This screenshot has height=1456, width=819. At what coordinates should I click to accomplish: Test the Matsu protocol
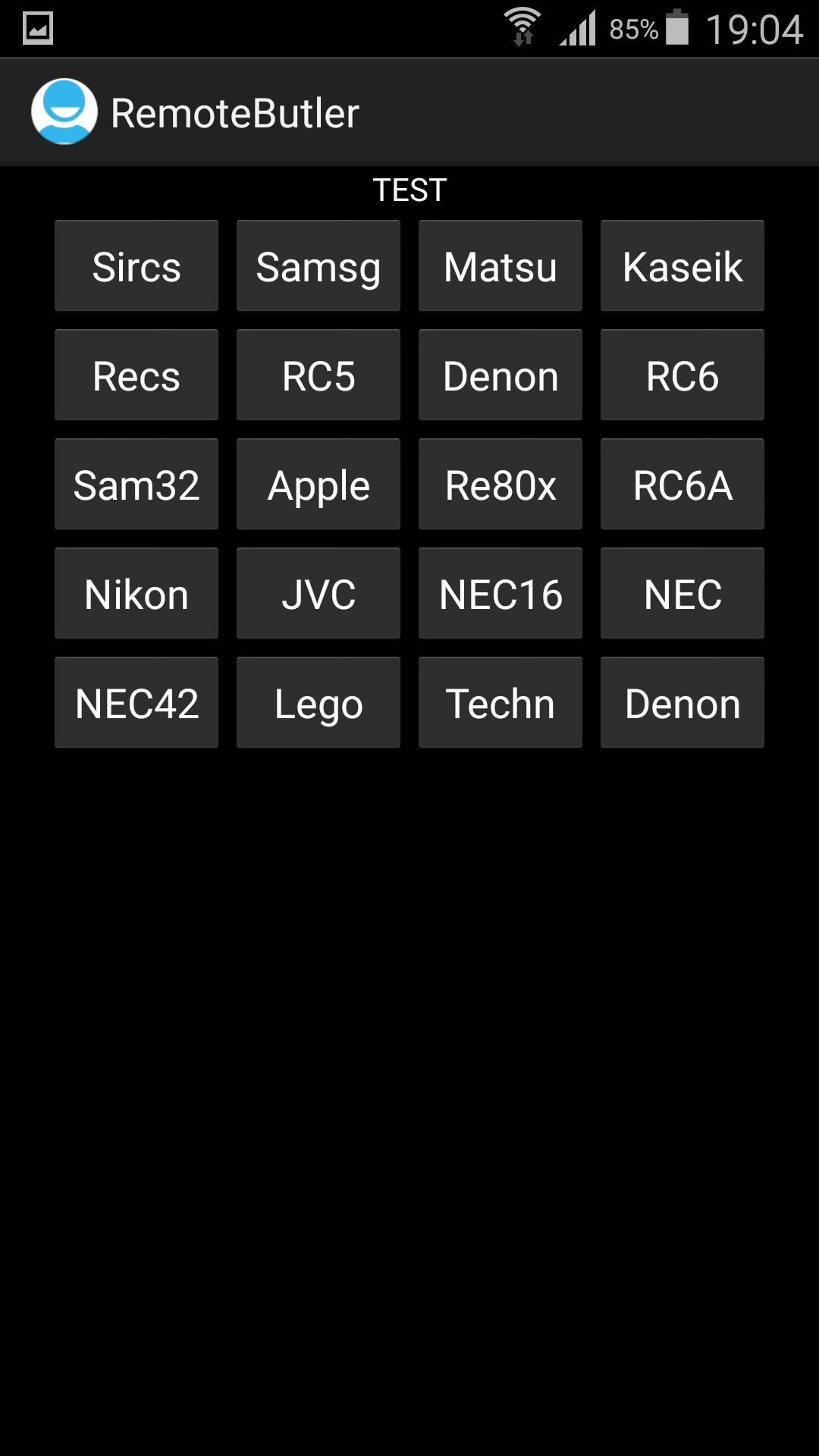pos(500,266)
